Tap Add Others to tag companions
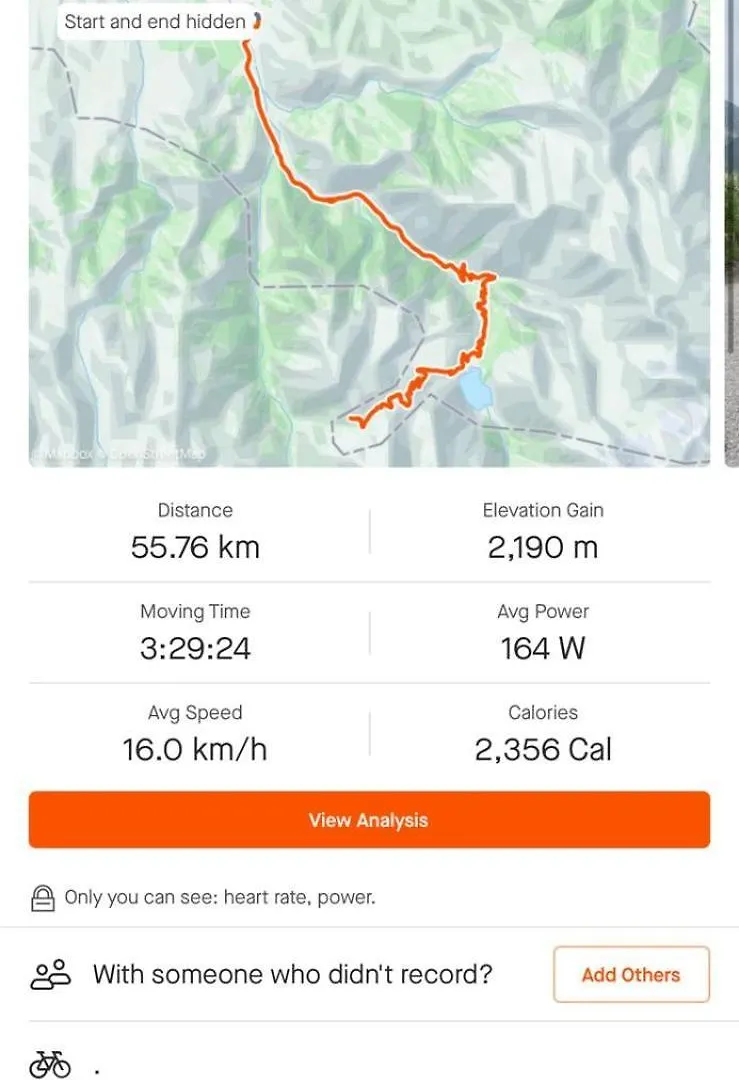Screen dimensions: 739x1080 [631, 974]
